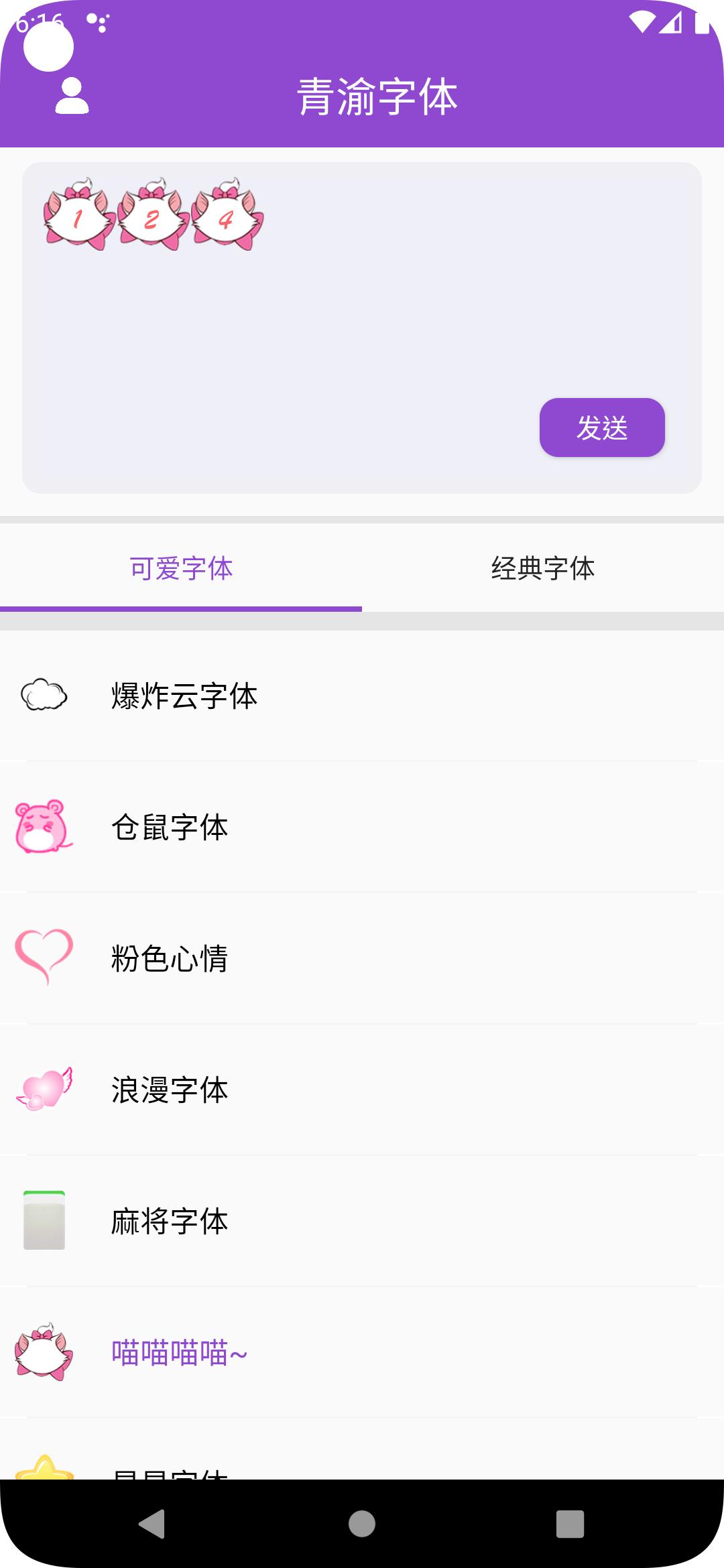The width and height of the screenshot is (724, 1568).
Task: Switch to the 可爱字体 tab
Action: point(181,568)
